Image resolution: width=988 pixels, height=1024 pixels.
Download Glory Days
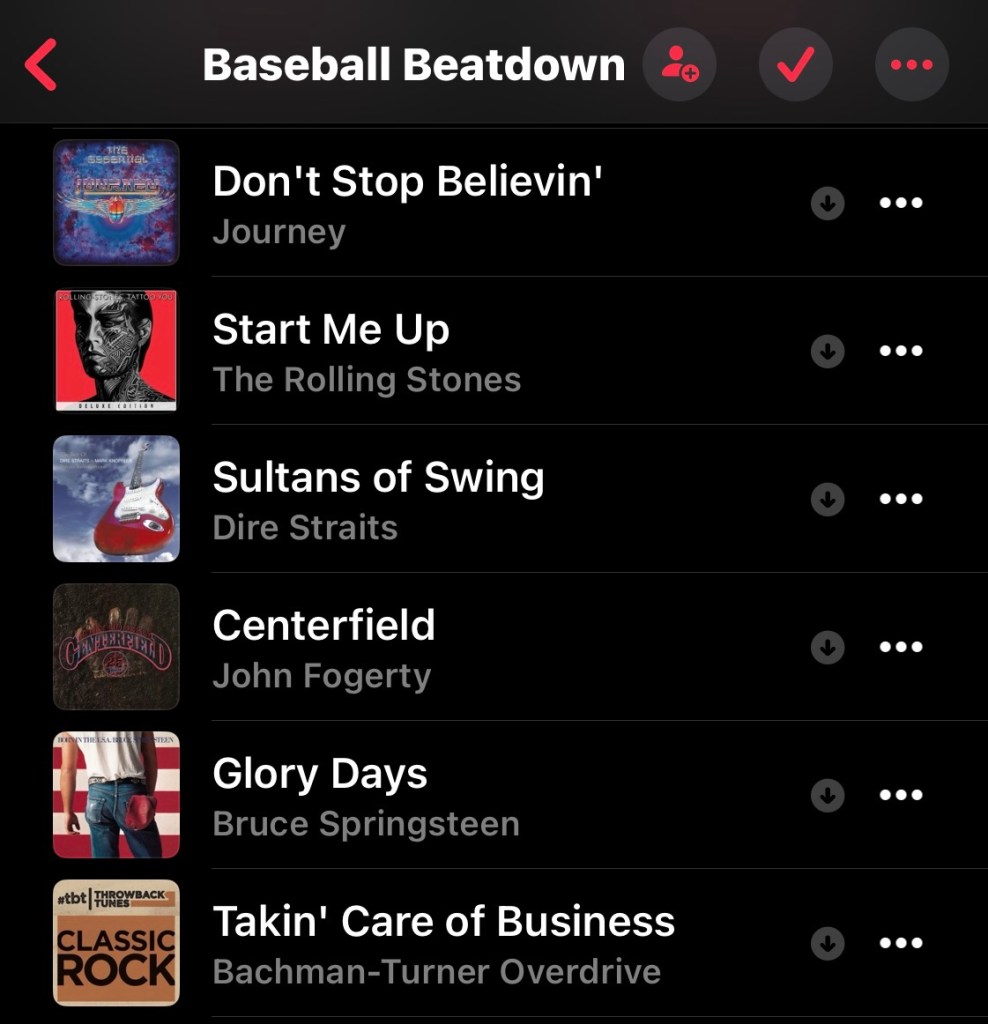827,795
